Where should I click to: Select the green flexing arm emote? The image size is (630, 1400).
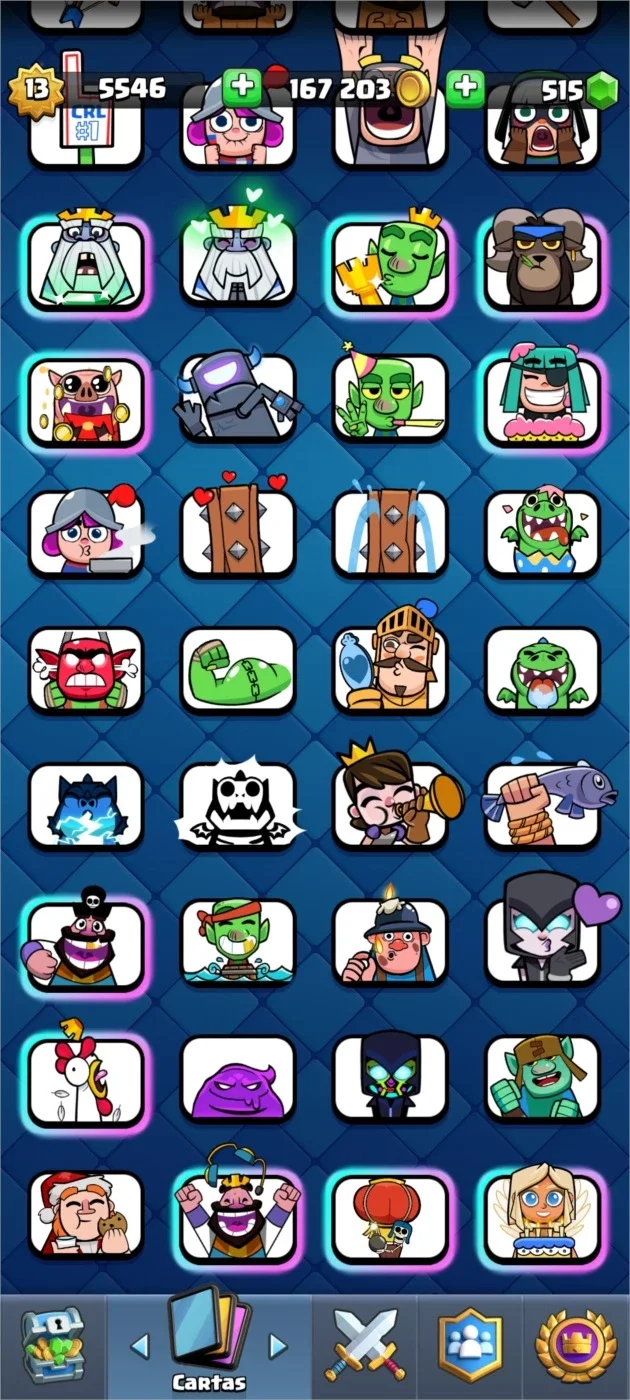[238, 670]
